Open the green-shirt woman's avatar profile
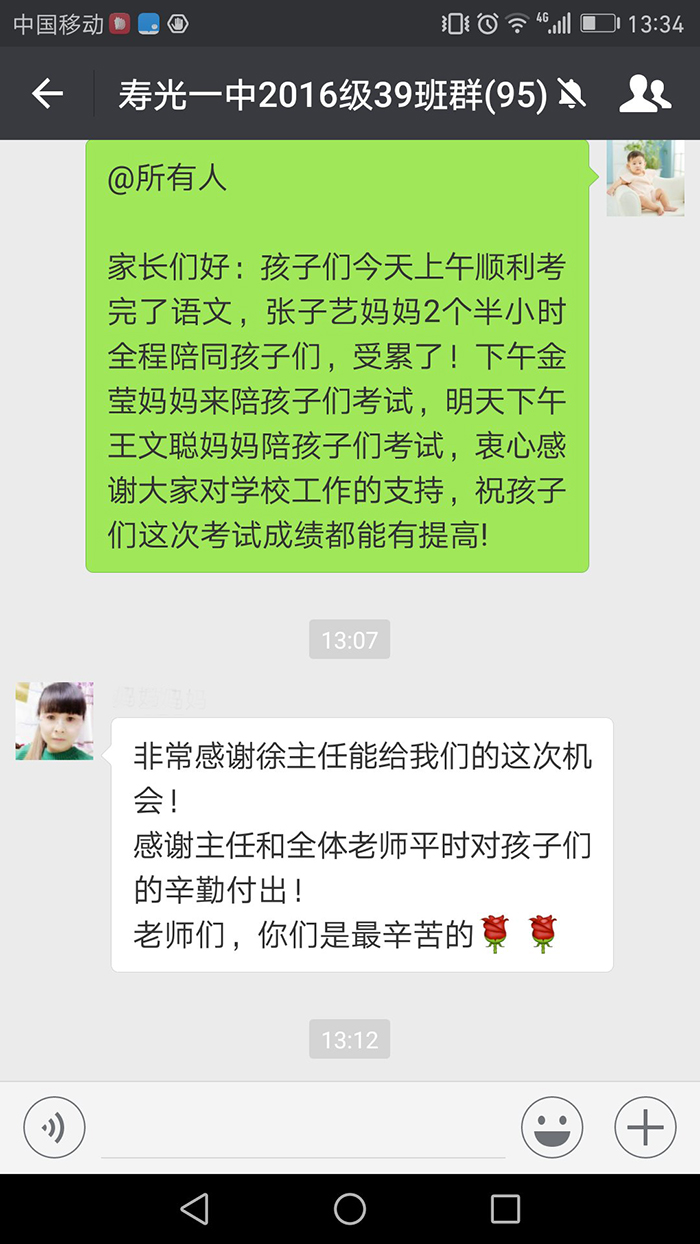 click(55, 721)
